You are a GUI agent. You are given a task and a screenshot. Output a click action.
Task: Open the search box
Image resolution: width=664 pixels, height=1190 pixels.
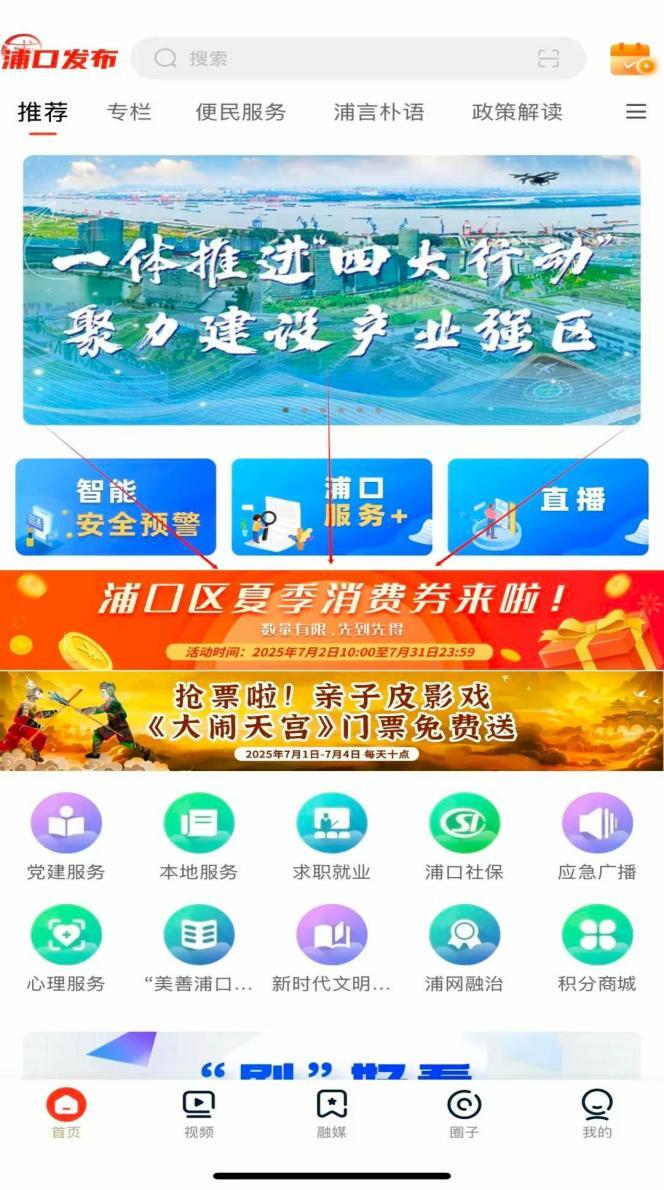(340, 58)
